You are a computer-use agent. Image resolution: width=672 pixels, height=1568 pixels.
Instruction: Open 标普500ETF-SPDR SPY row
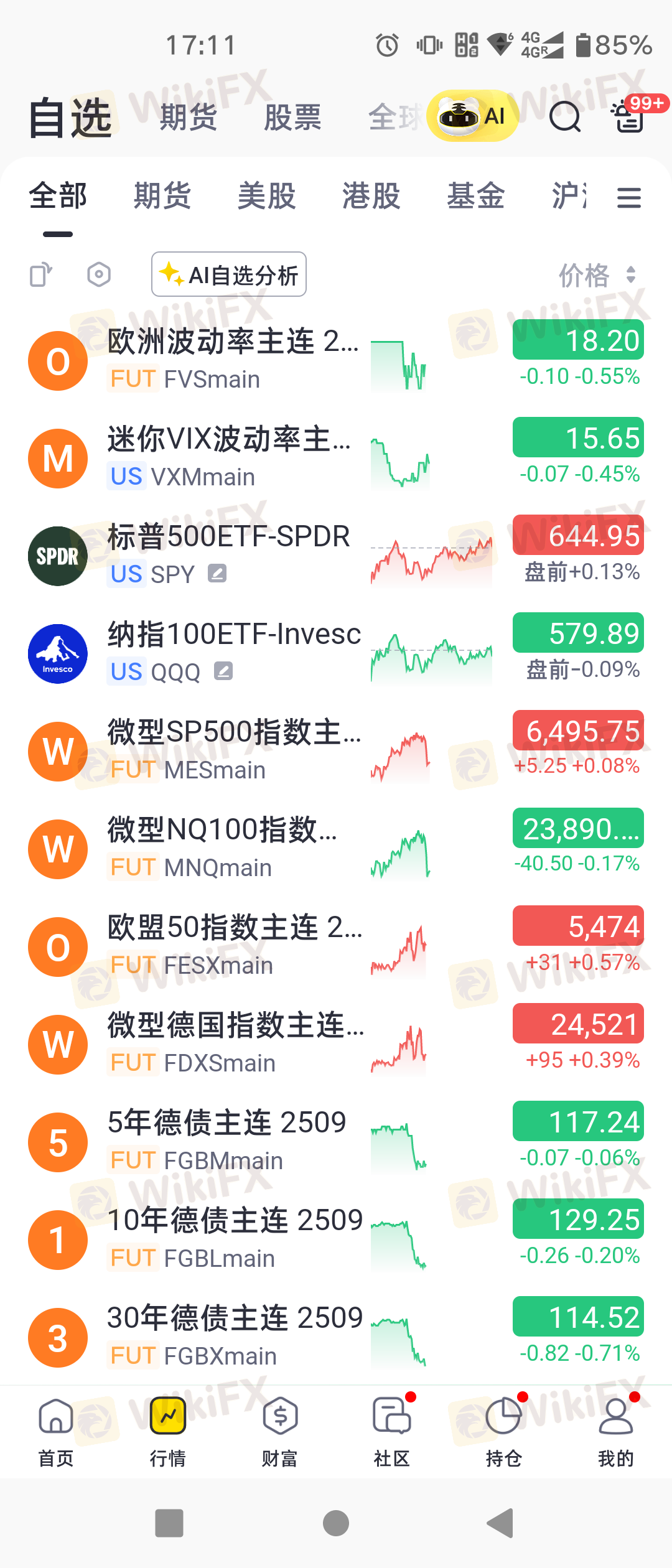(x=336, y=556)
